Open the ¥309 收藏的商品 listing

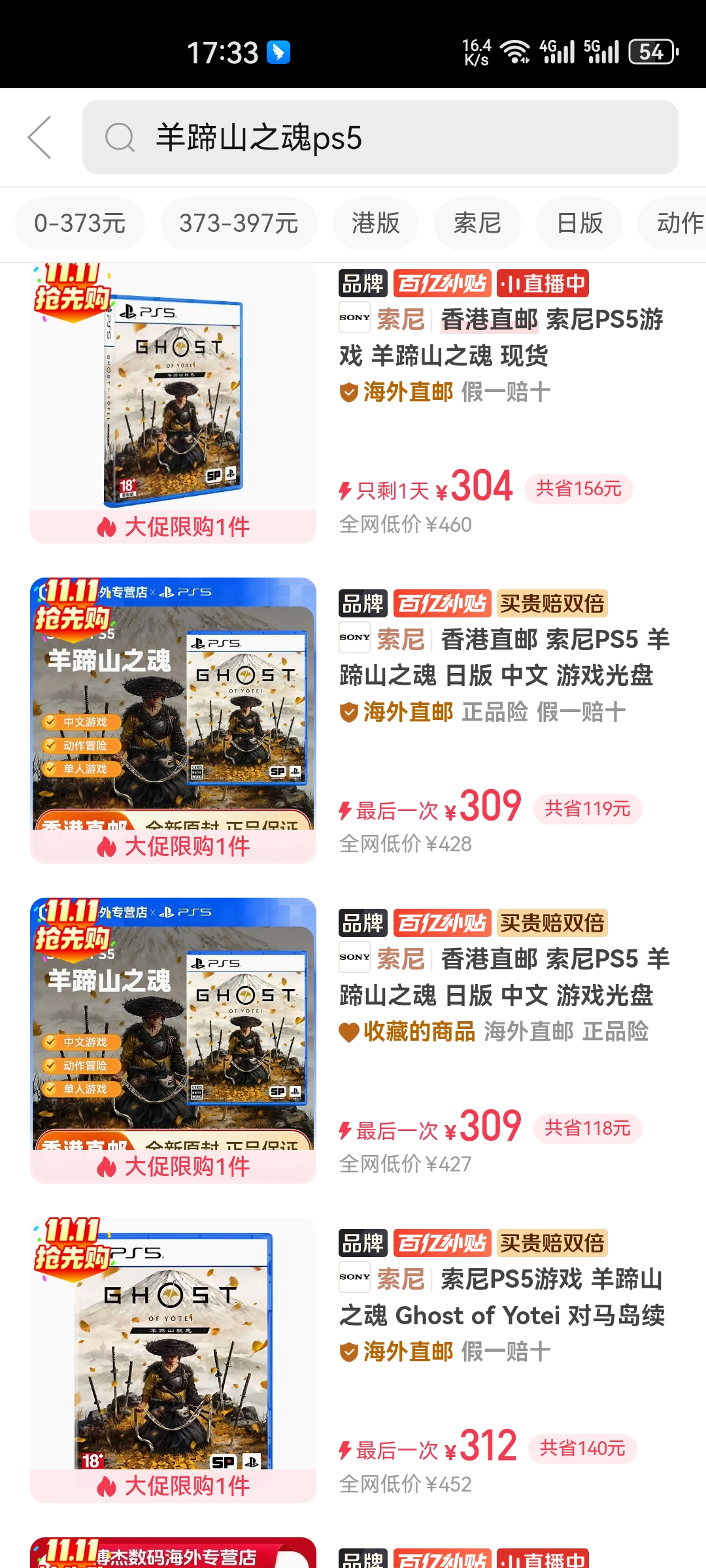click(503, 977)
